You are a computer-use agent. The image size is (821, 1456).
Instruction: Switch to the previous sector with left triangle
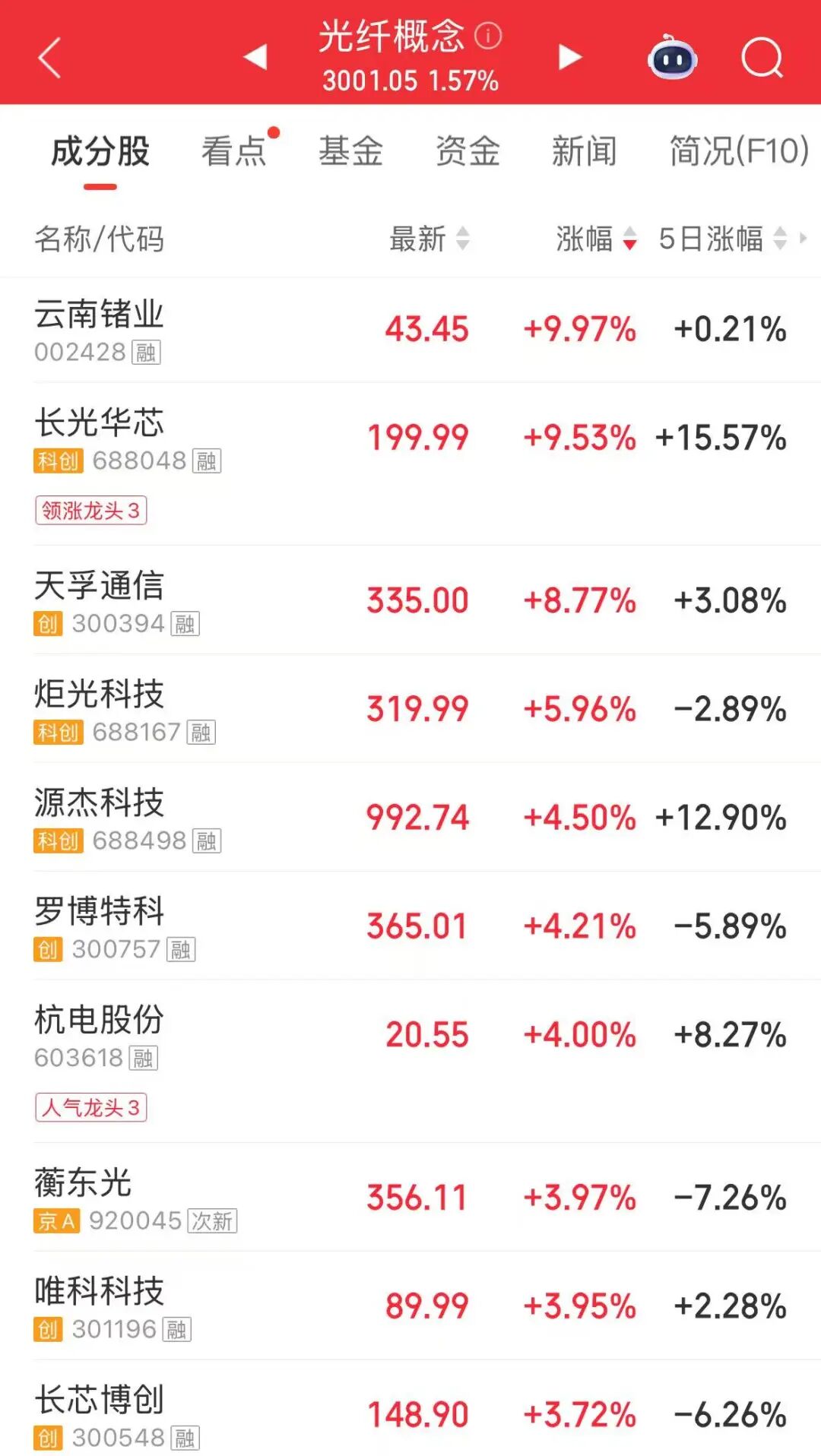(x=256, y=57)
